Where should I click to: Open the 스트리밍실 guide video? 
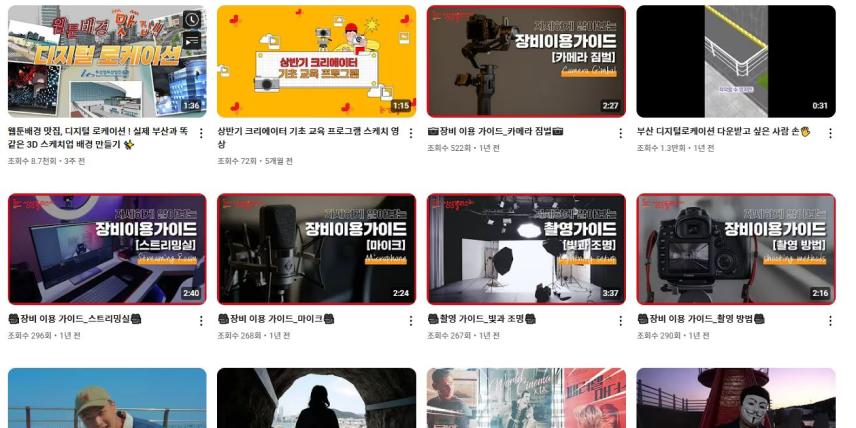coord(107,249)
